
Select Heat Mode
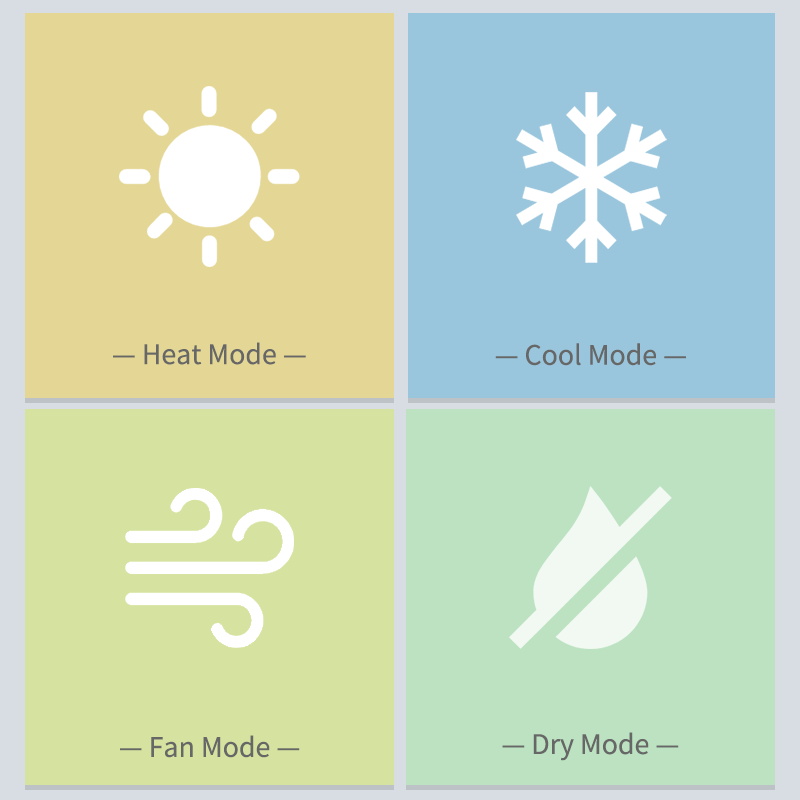209,206
